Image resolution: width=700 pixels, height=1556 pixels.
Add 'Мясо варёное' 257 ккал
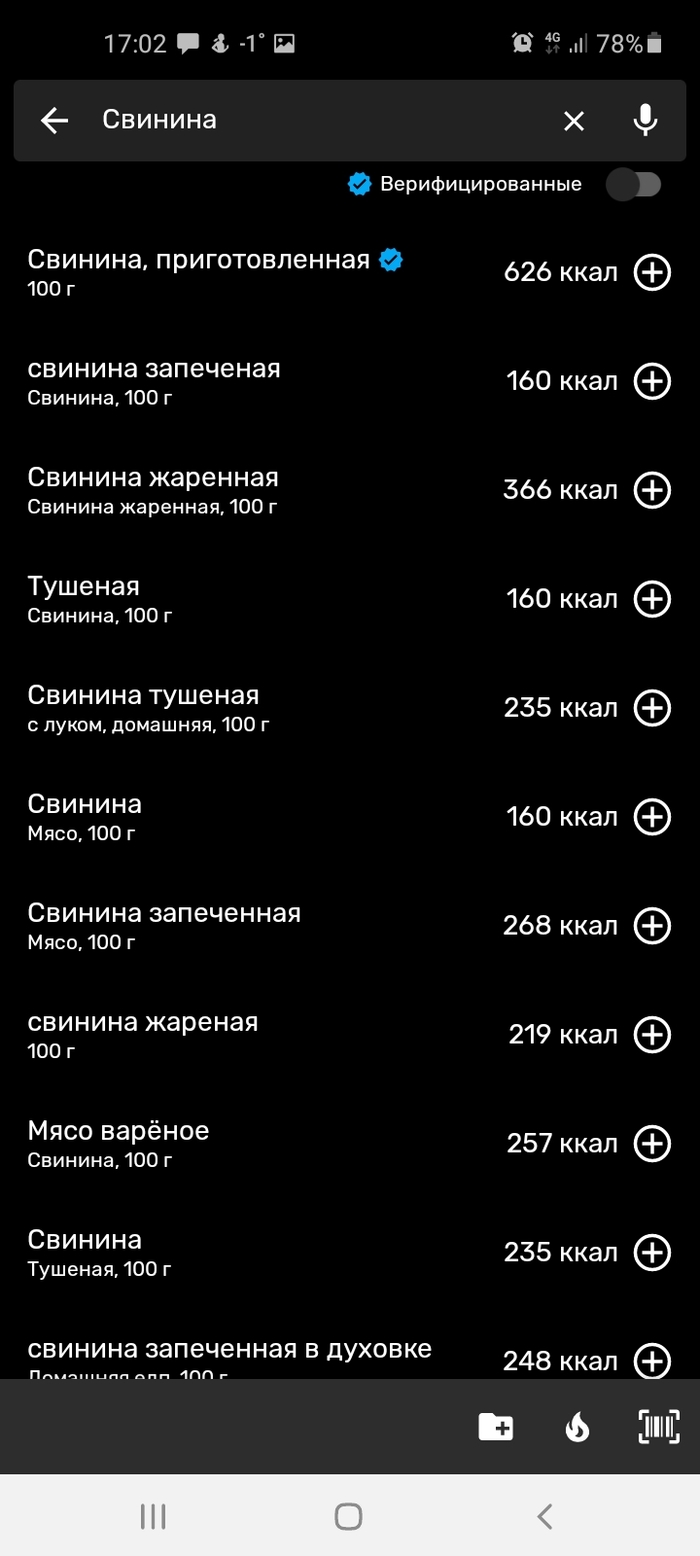tap(652, 1143)
